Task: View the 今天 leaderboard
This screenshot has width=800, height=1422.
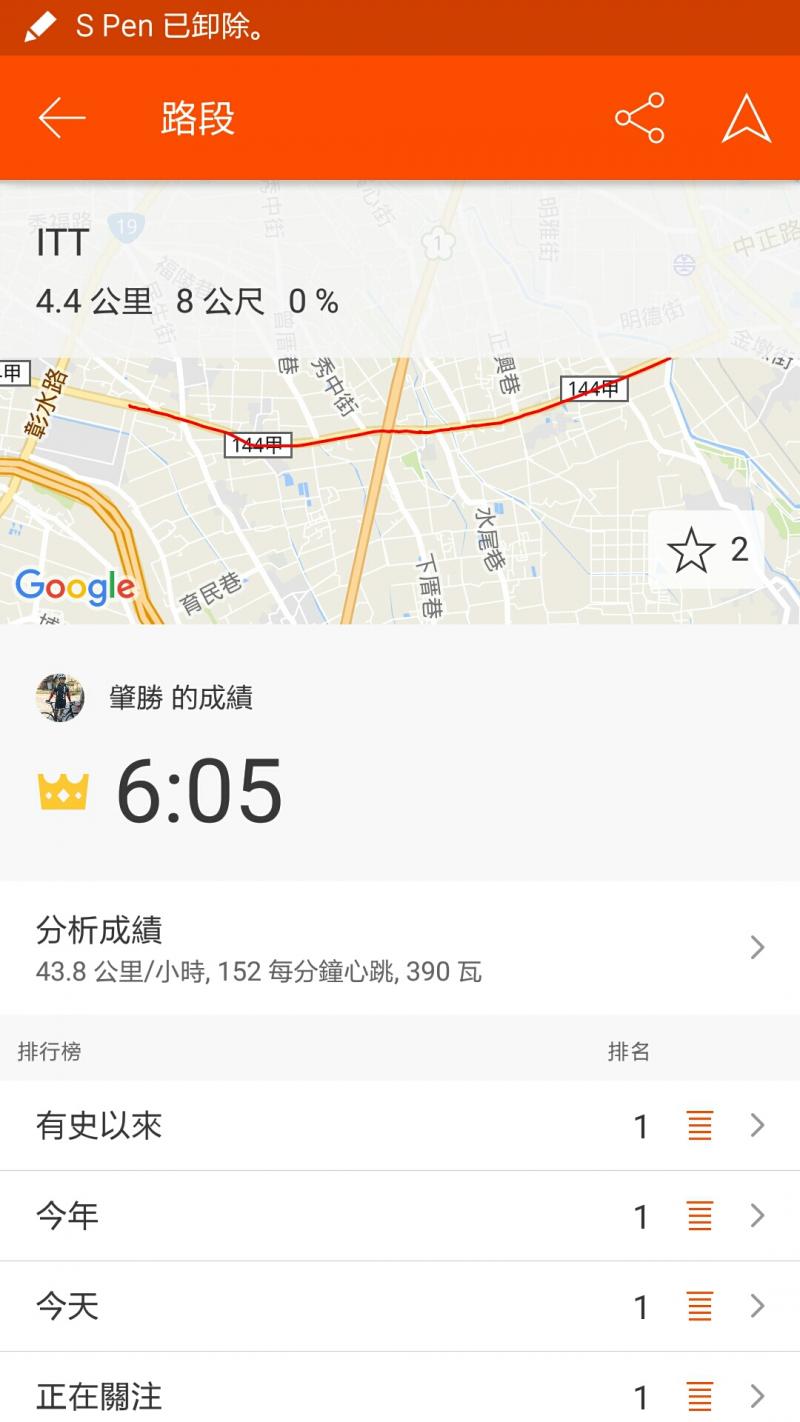Action: pos(400,1306)
